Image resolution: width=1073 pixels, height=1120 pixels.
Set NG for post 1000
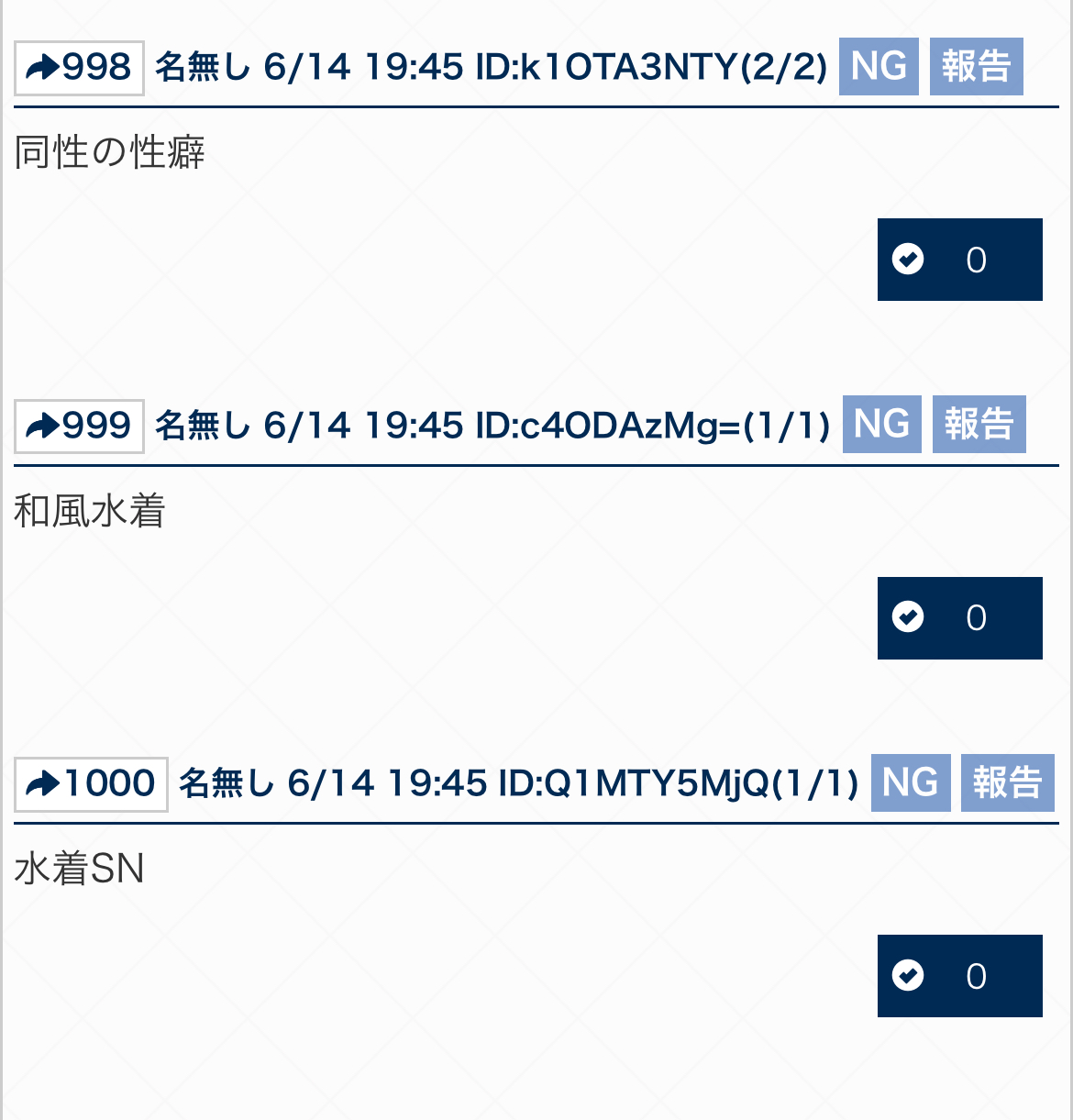pyautogui.click(x=910, y=783)
